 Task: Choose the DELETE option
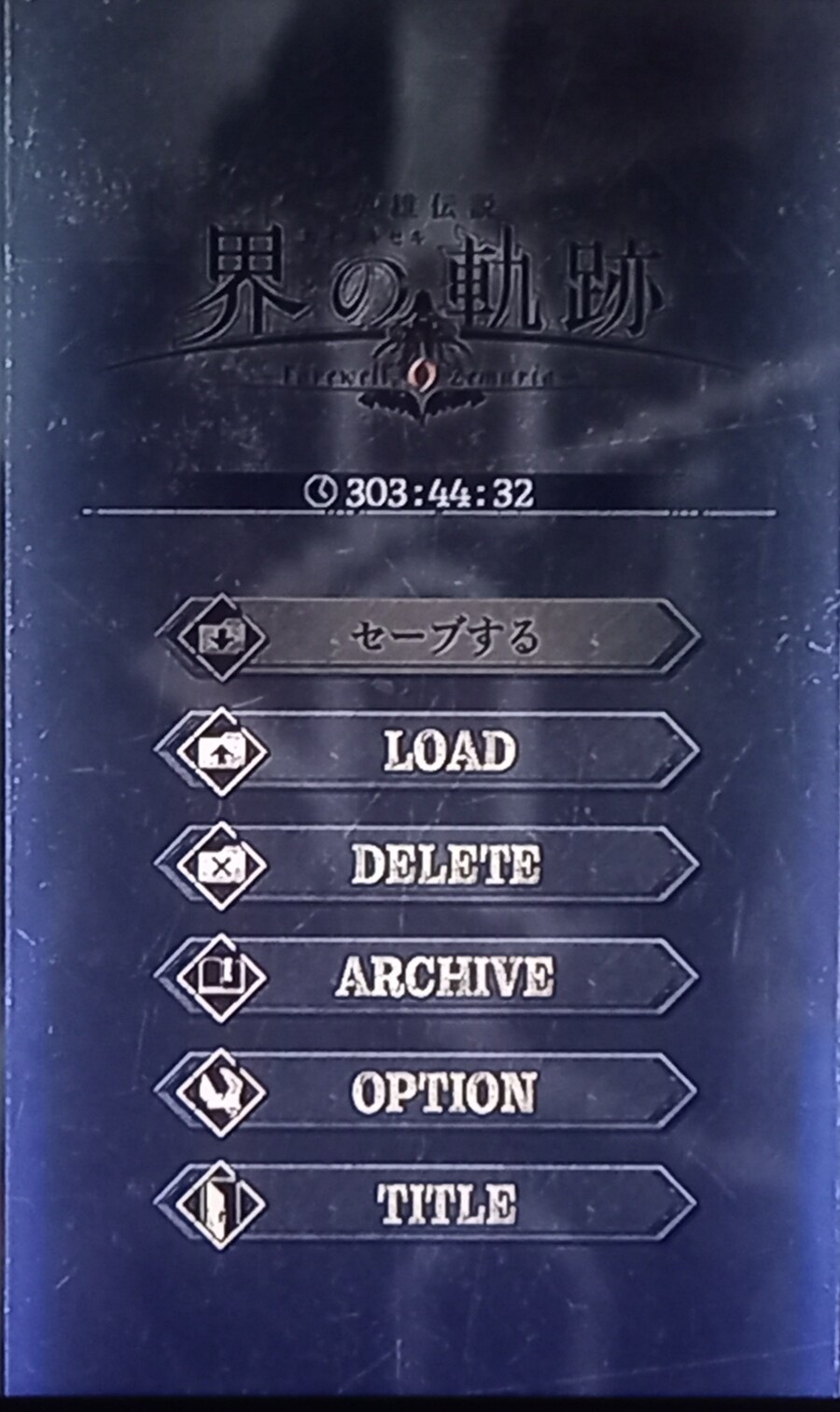(445, 865)
